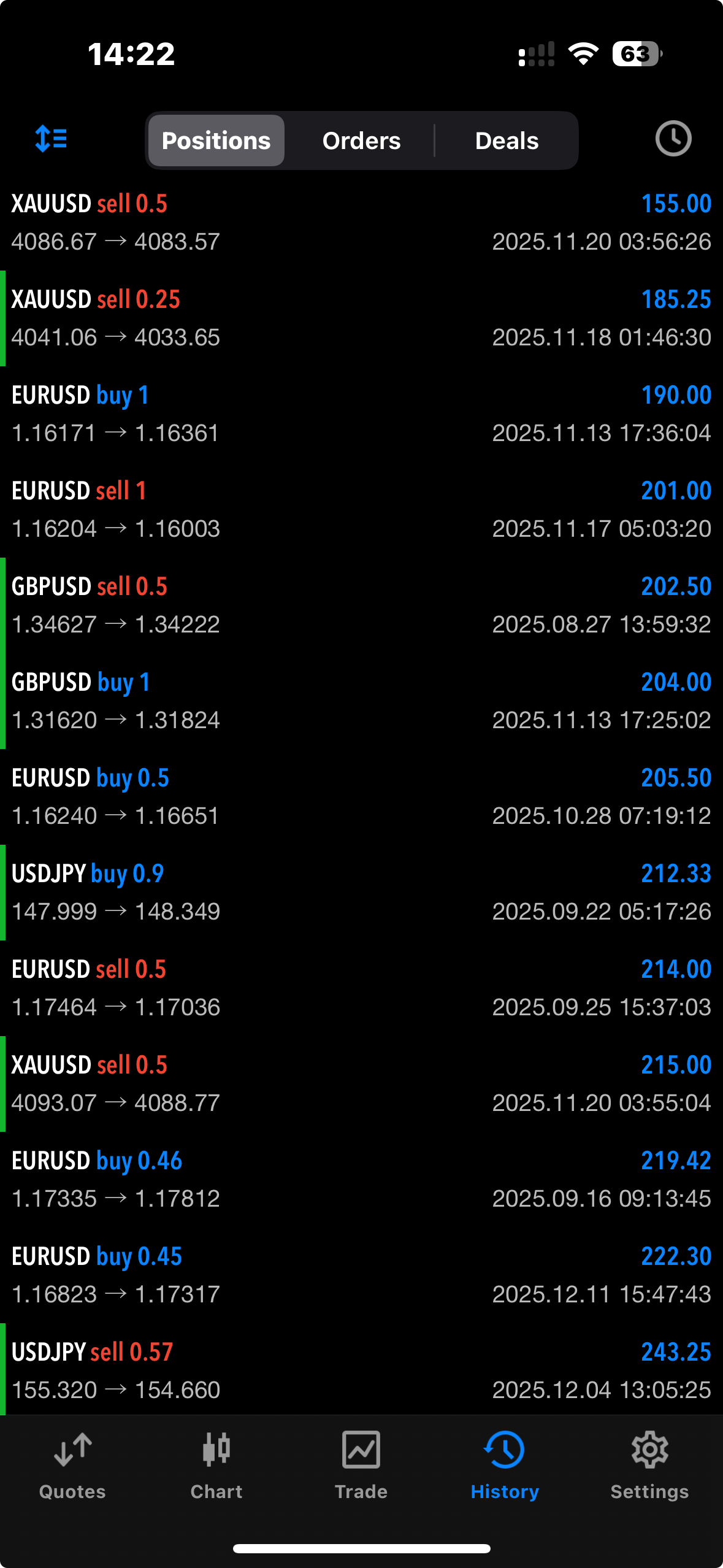723x1568 pixels.
Task: Expand the EURUSD sell 1 position
Action: (361, 509)
